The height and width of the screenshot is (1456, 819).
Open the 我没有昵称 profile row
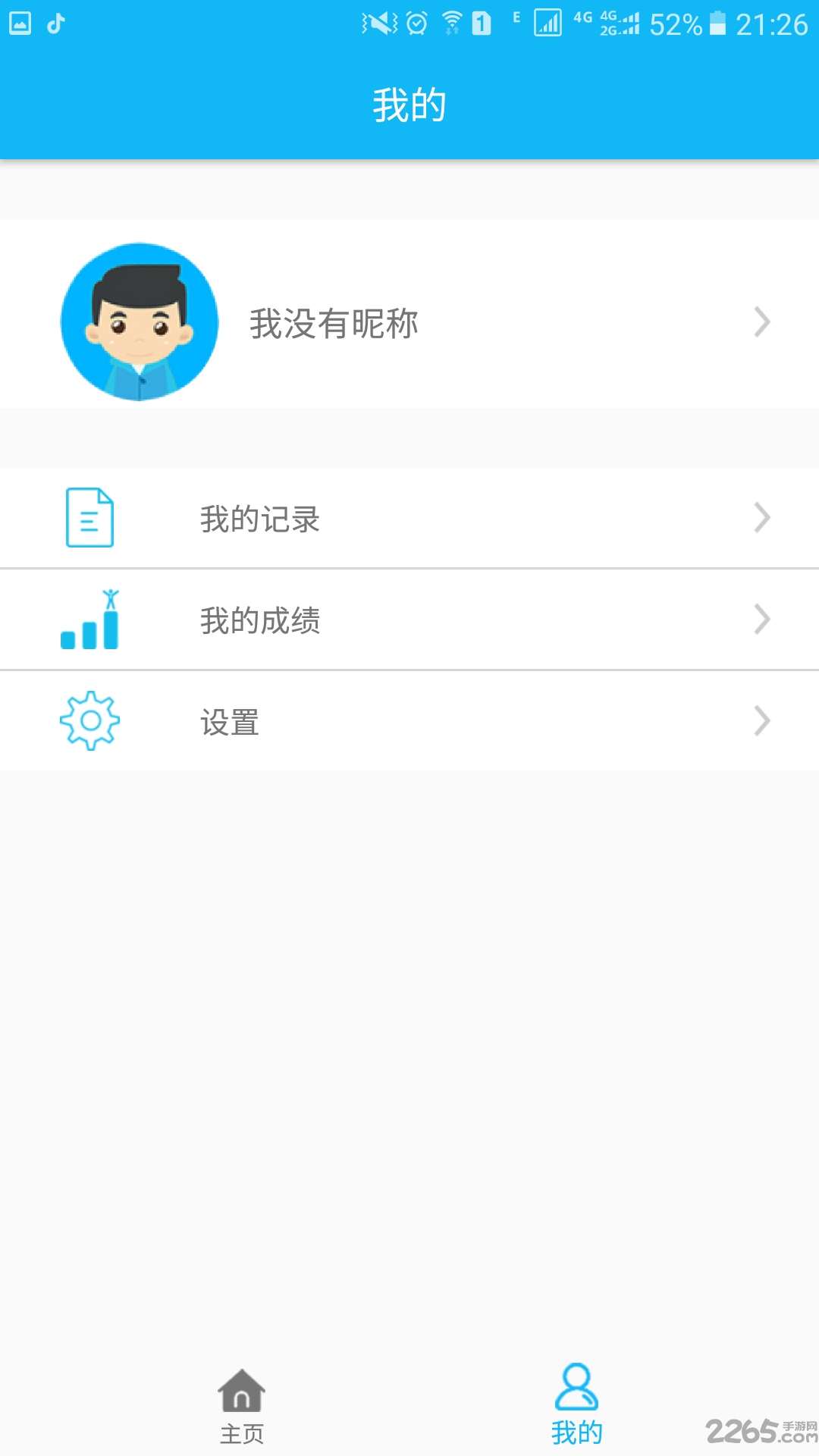tap(409, 322)
